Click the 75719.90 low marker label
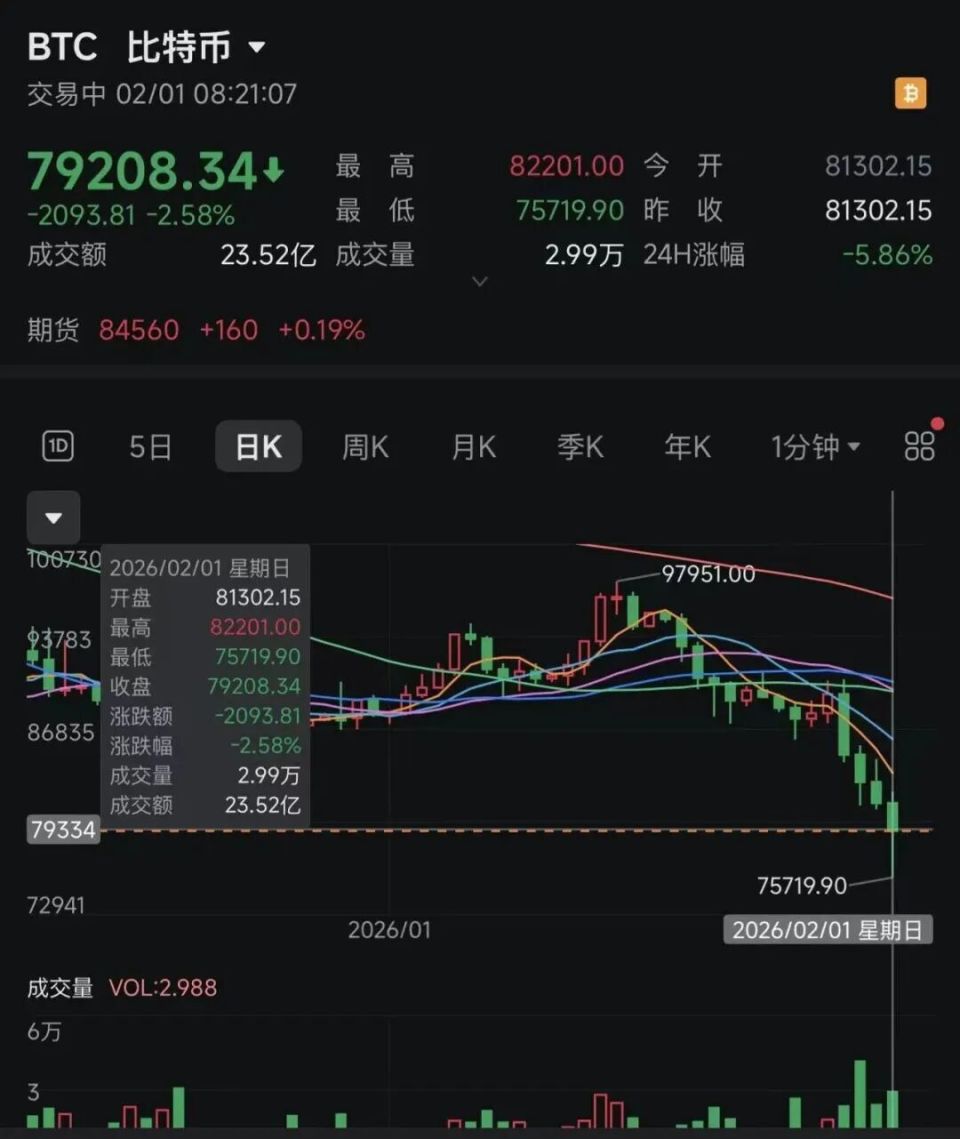960x1139 pixels. (x=800, y=885)
